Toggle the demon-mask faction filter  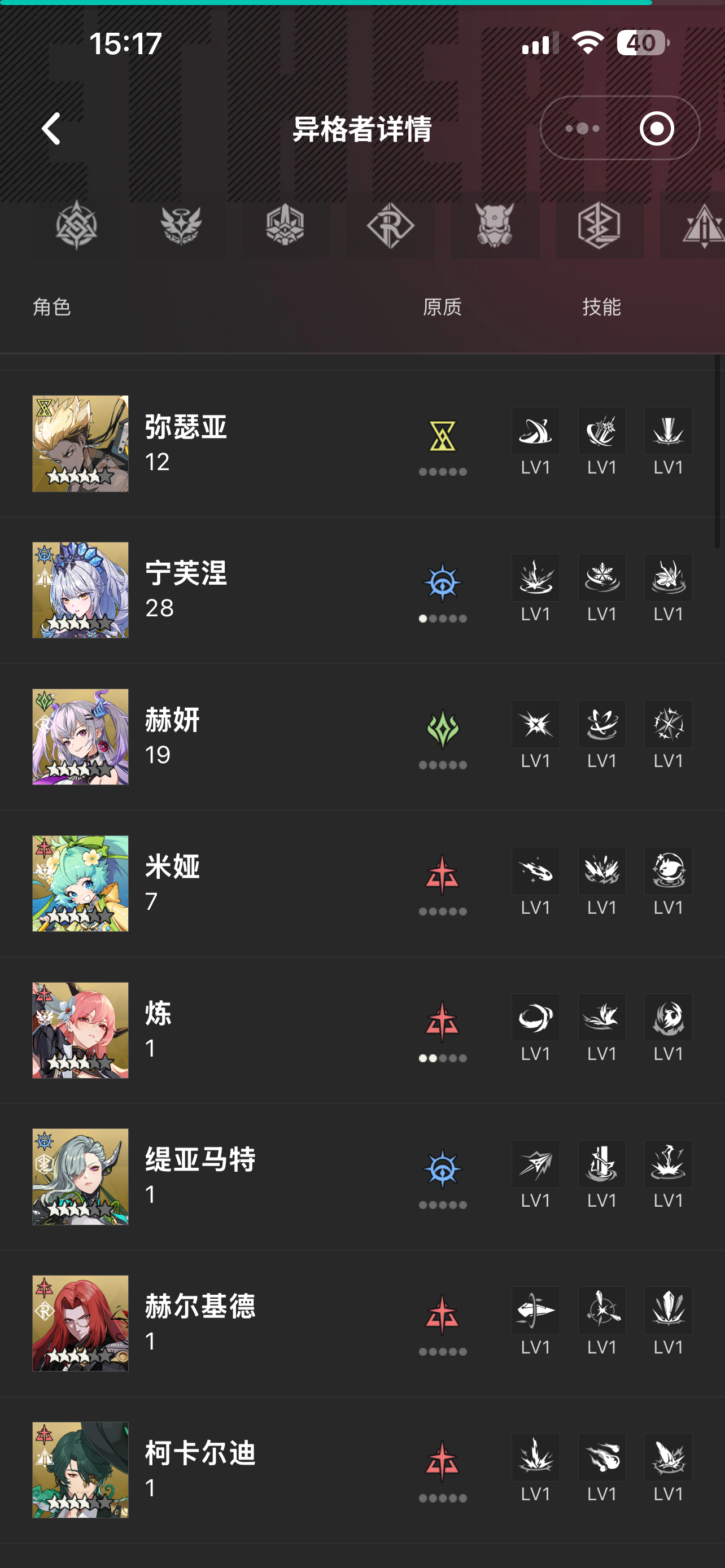tap(495, 227)
